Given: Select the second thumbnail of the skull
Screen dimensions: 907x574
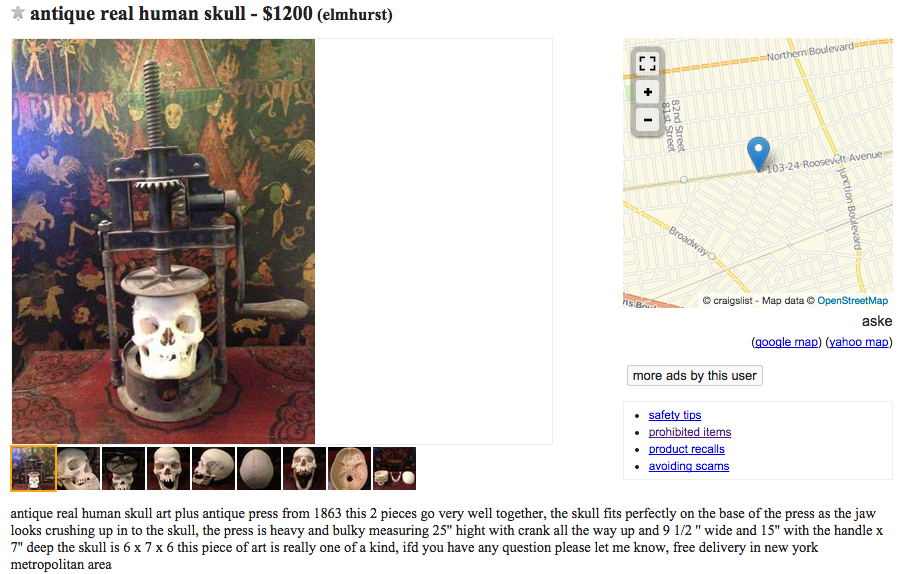Looking at the screenshot, I should click(x=79, y=468).
